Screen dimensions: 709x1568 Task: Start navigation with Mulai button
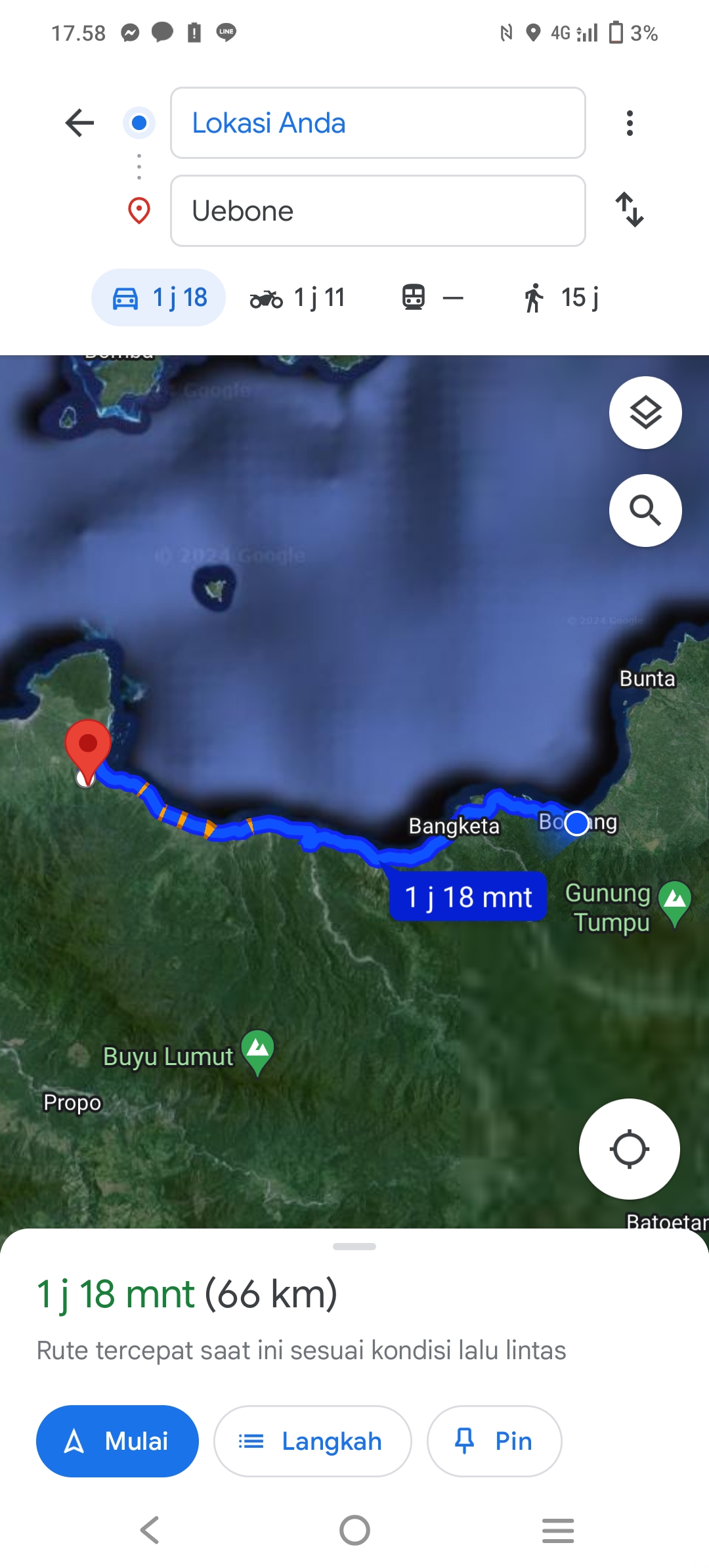[118, 1441]
